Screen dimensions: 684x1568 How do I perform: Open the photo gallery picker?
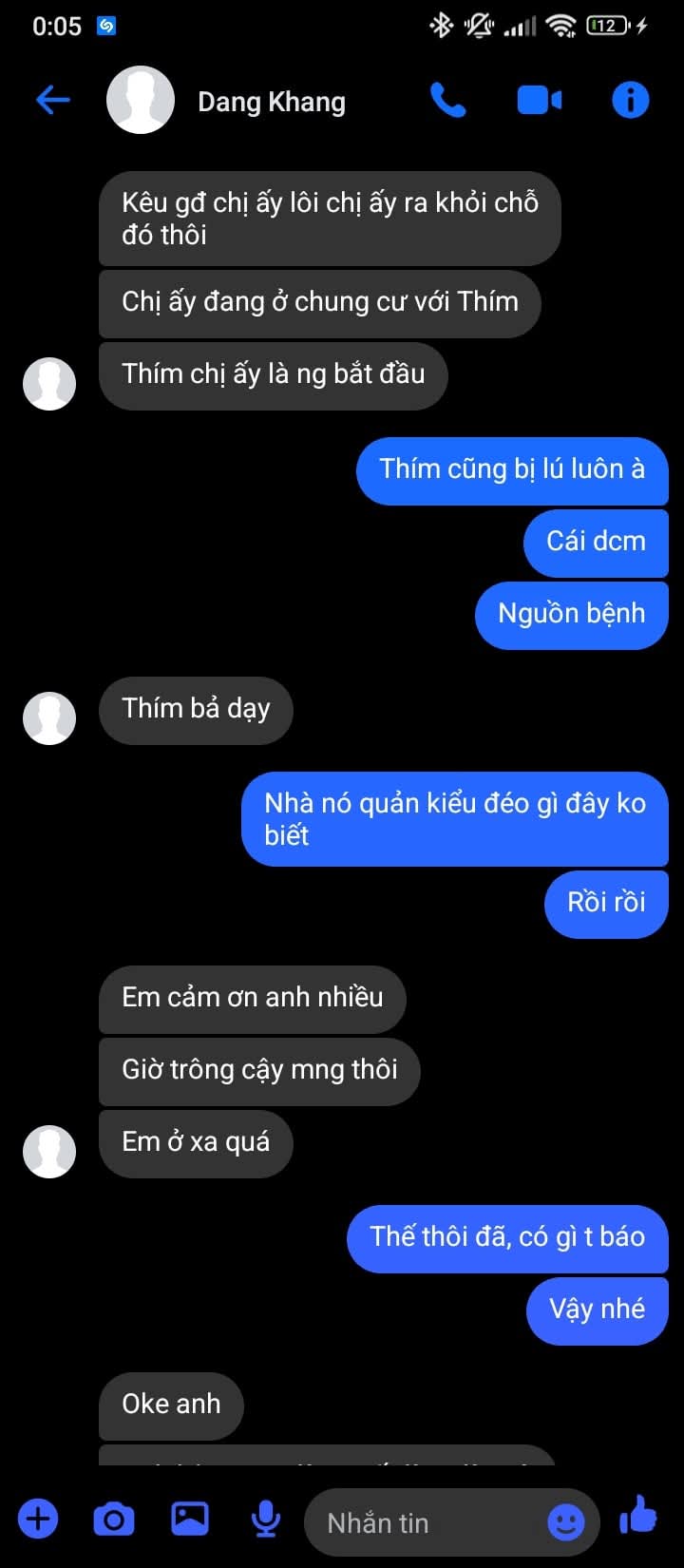click(x=190, y=1519)
